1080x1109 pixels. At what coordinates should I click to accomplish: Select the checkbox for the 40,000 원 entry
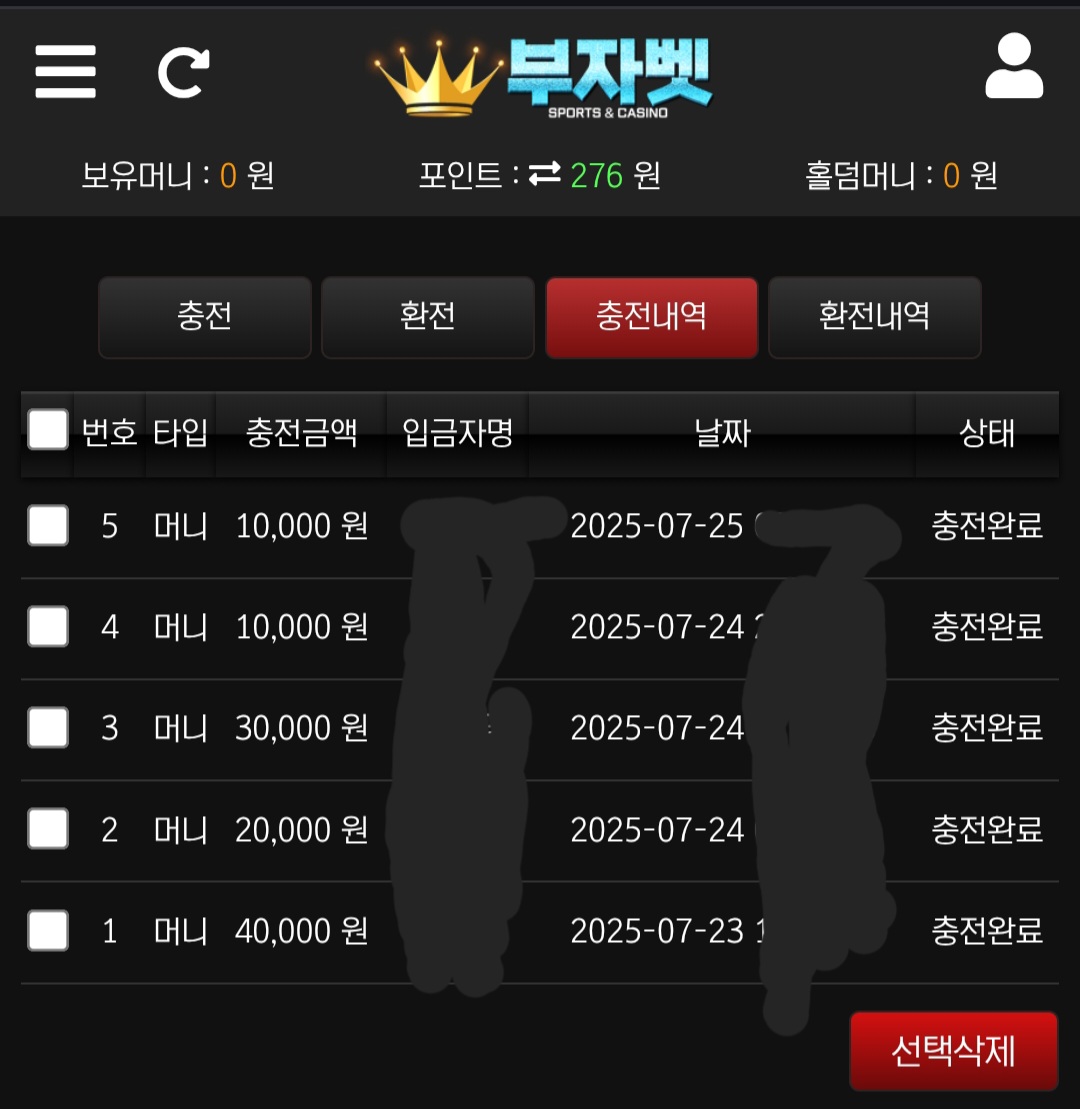tap(48, 931)
